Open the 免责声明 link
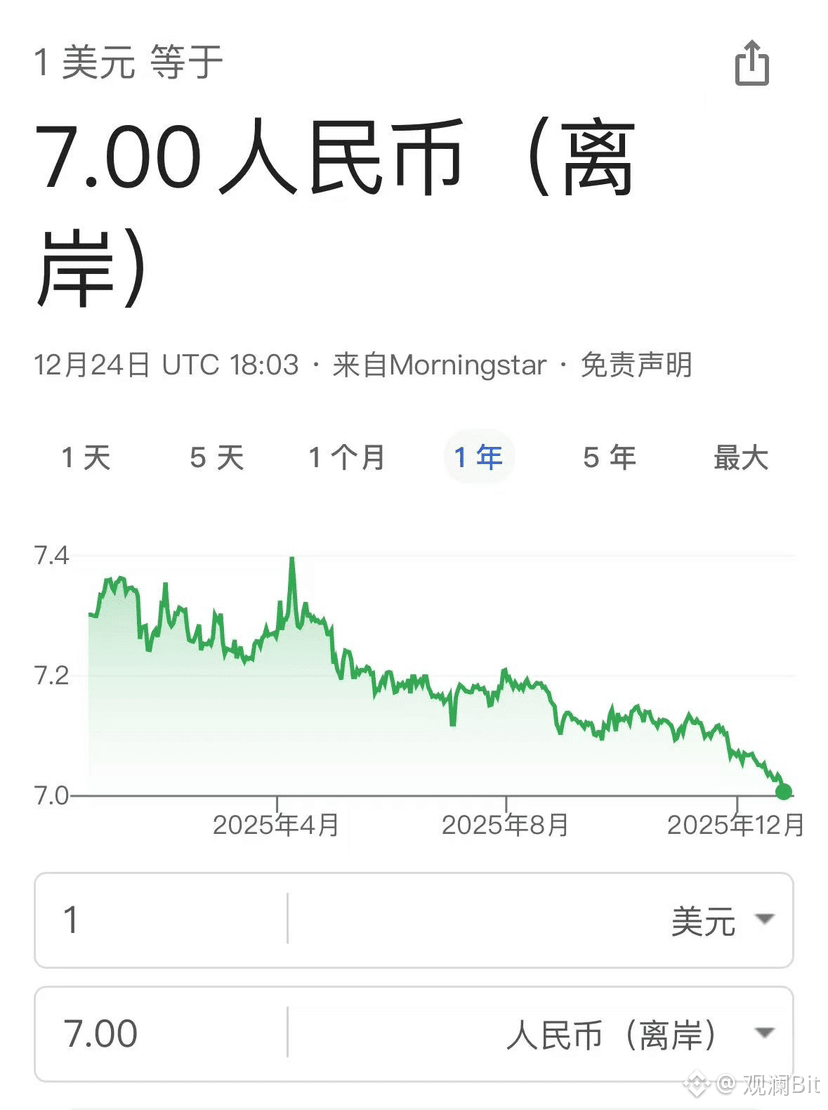Image resolution: width=828 pixels, height=1110 pixels. coord(636,365)
